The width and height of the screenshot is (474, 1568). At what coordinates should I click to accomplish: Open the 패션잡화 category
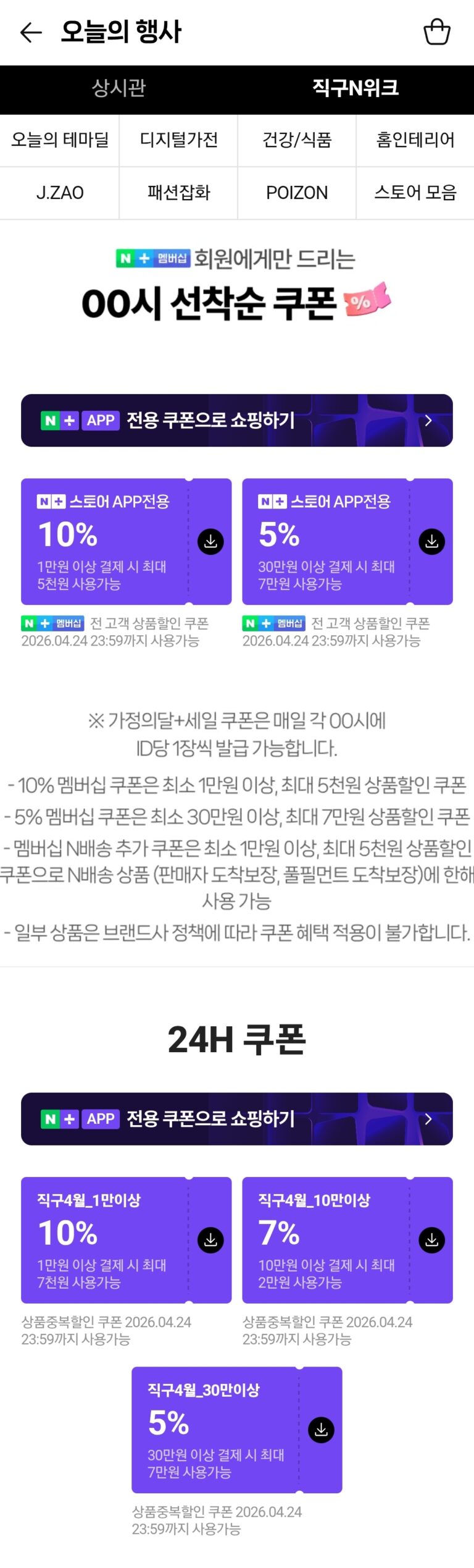178,193
